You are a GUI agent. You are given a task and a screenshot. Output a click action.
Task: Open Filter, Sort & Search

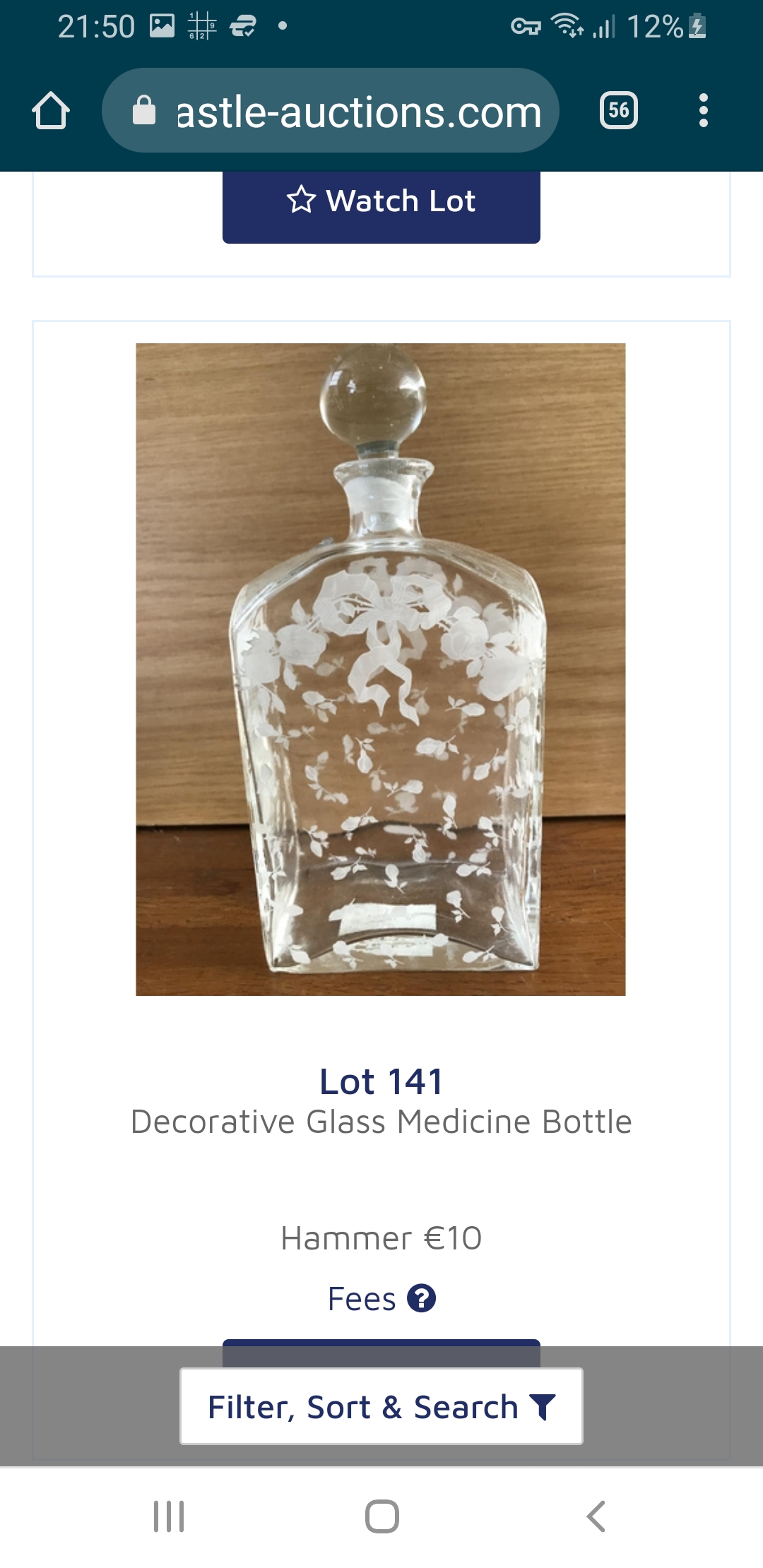pyautogui.click(x=381, y=1406)
